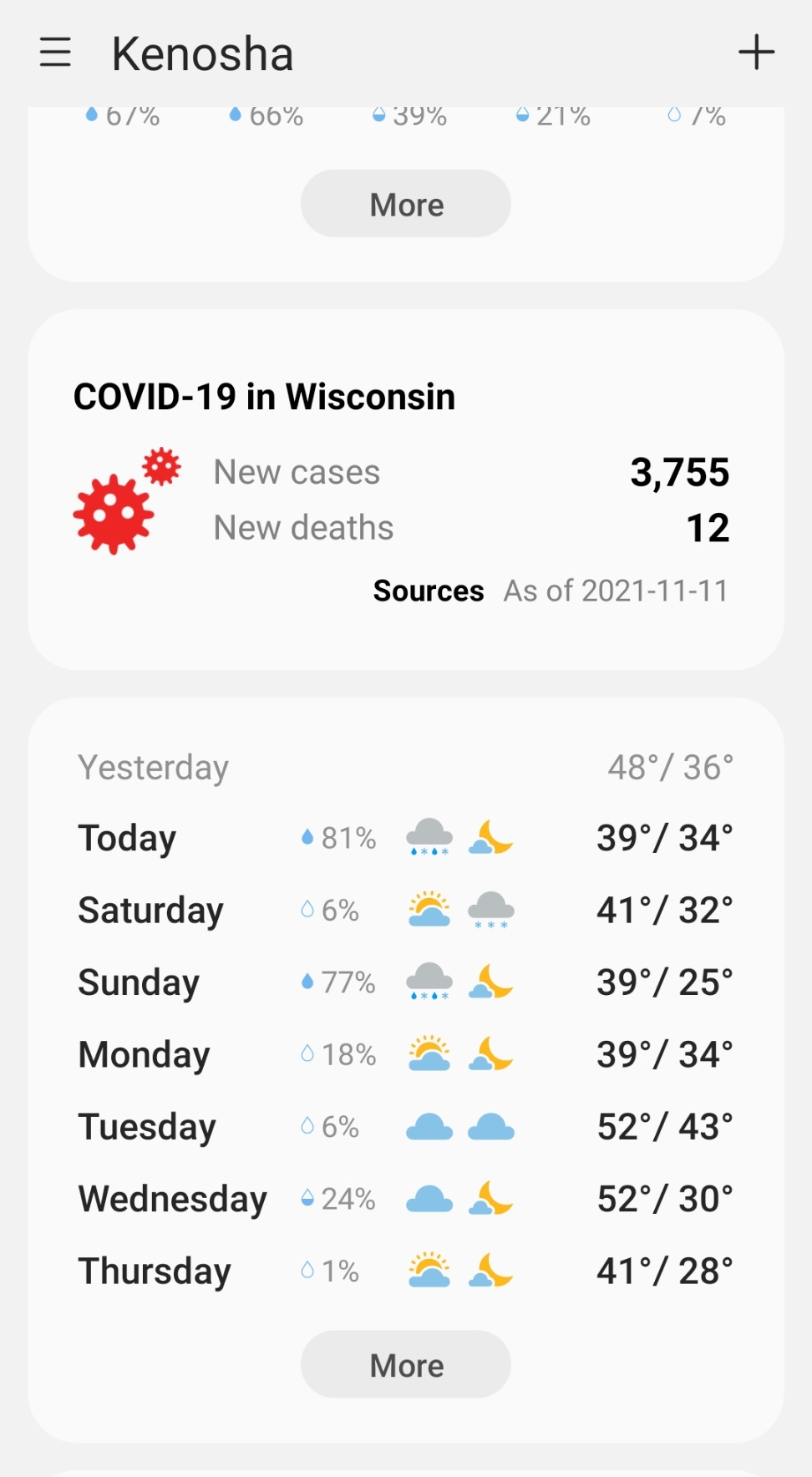Screen dimensions: 812x1477
Task: Open Sources link in COVID-19 card
Action: (429, 591)
